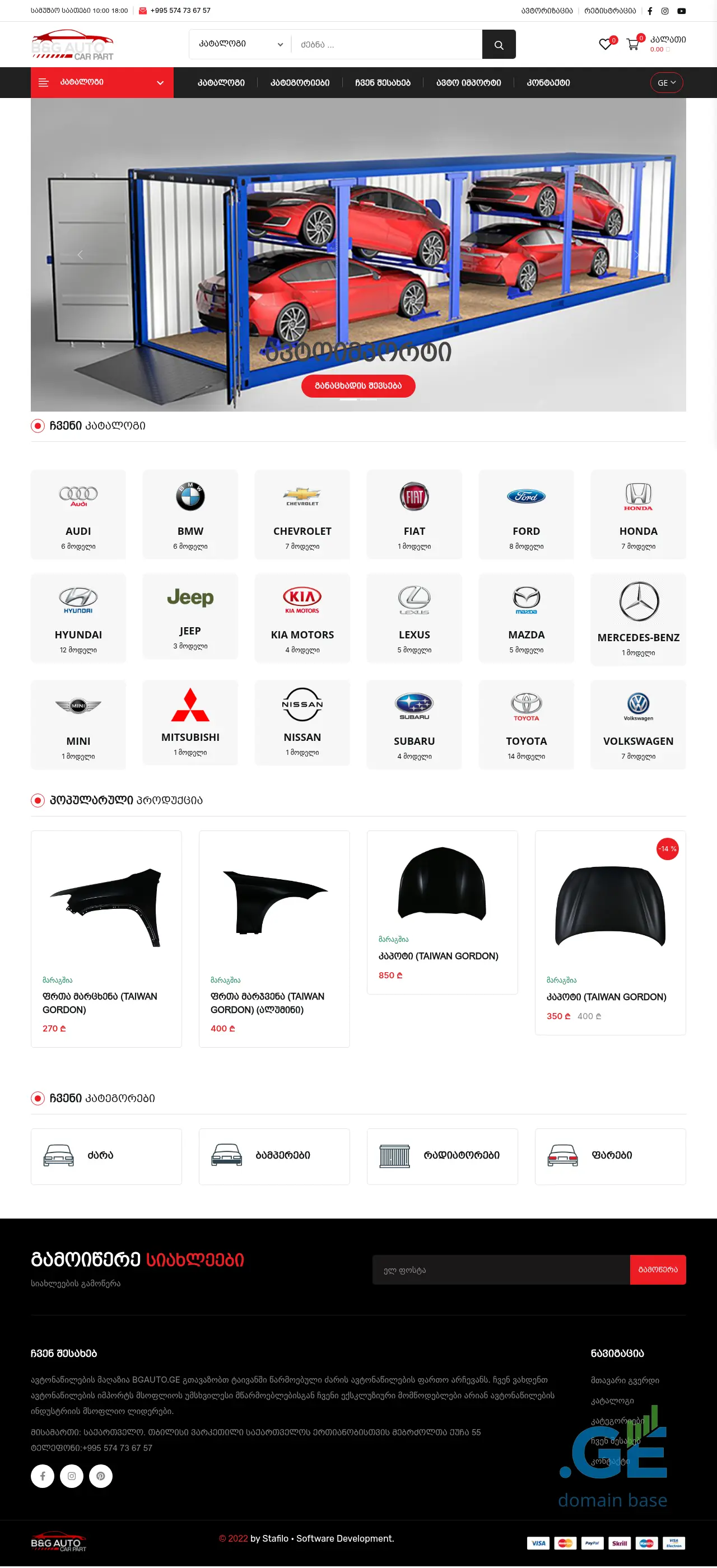The image size is (717, 1568).
Task: Open the footer Facebook icon
Action: click(43, 1476)
